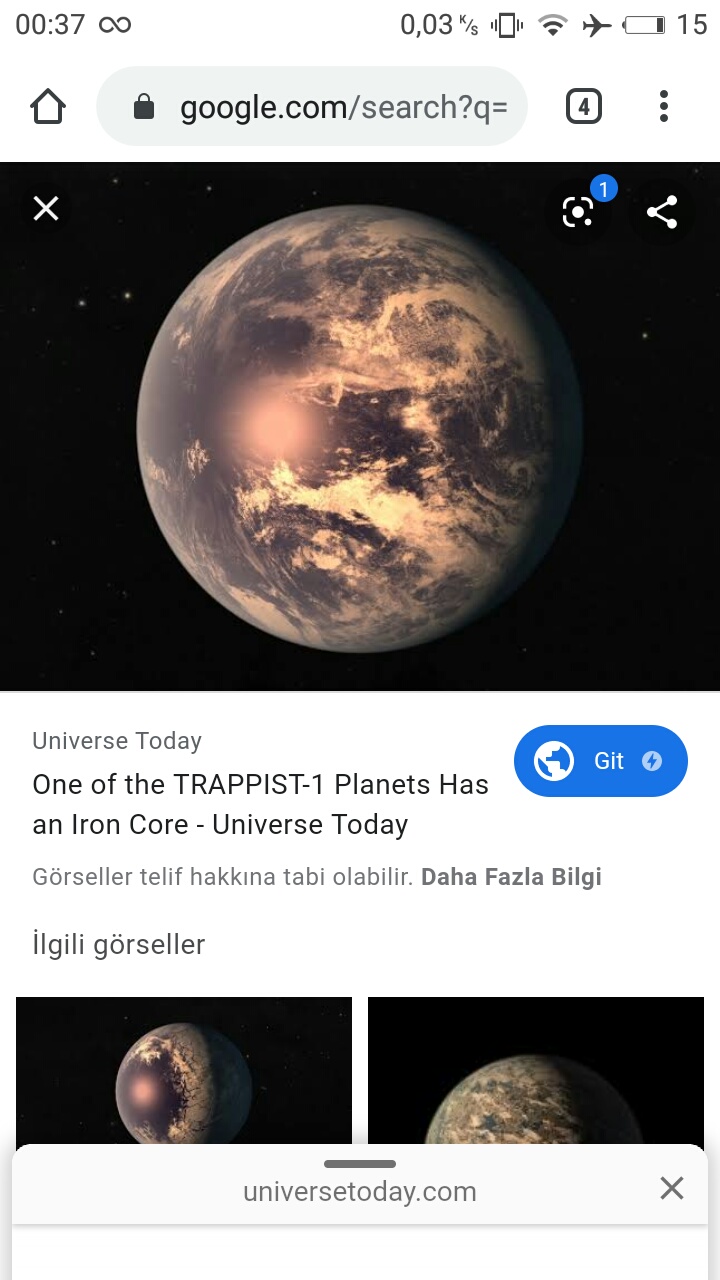Close the image preview
The width and height of the screenshot is (720, 1280).
tap(46, 208)
